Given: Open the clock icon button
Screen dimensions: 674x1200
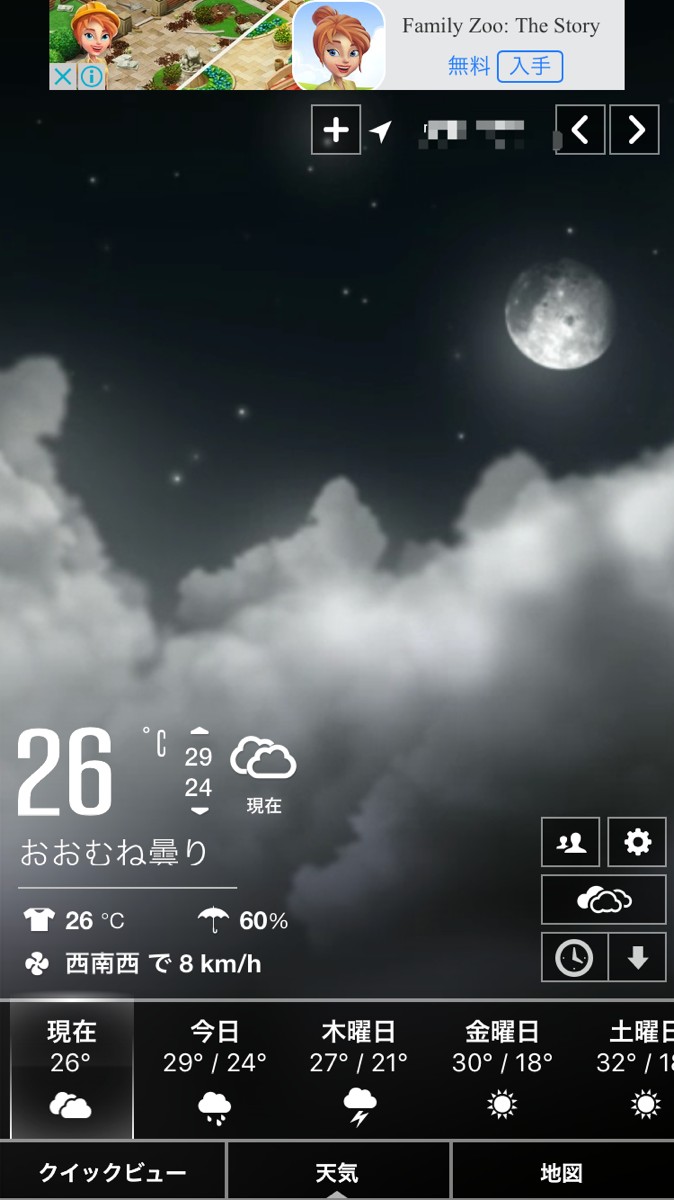Looking at the screenshot, I should pos(573,958).
